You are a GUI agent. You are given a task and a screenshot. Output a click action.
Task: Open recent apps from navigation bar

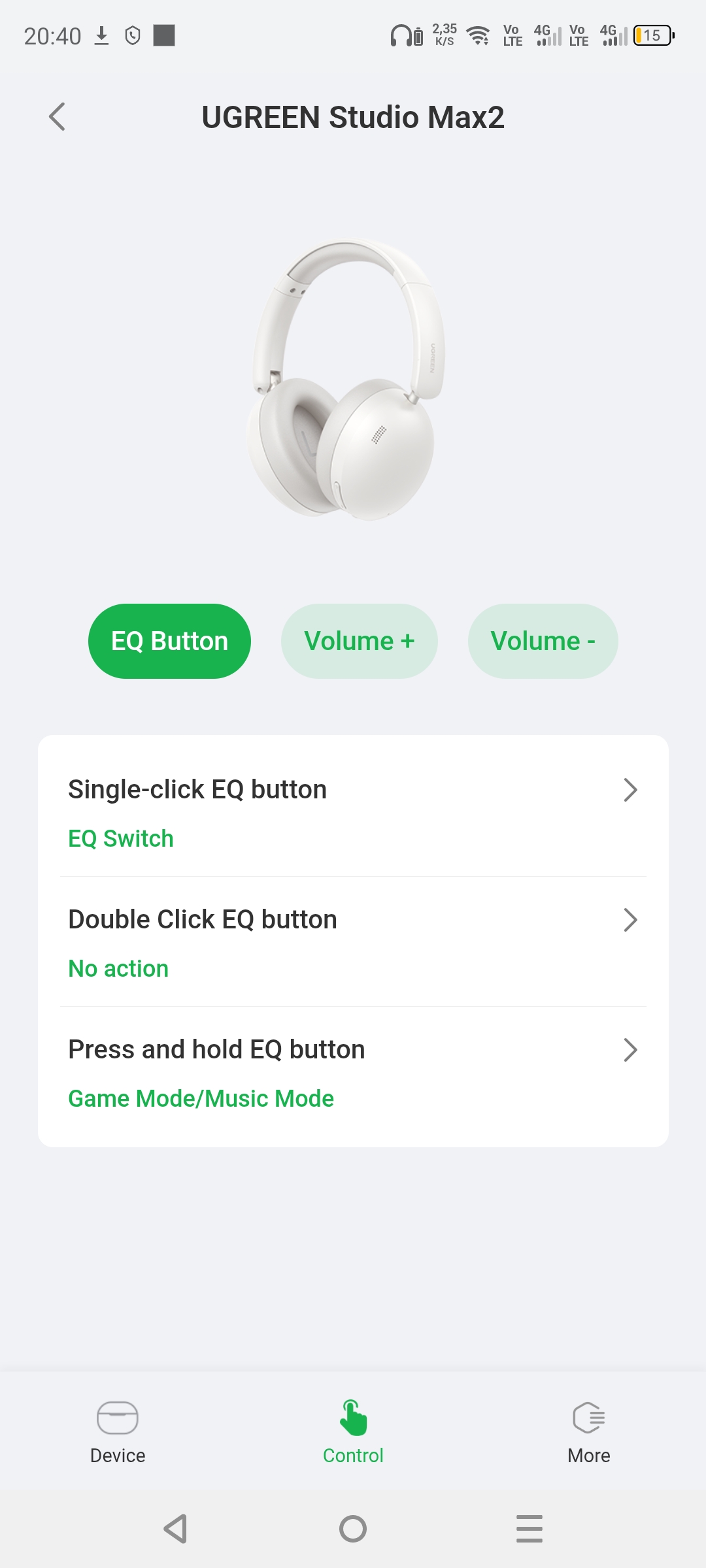tap(529, 1529)
